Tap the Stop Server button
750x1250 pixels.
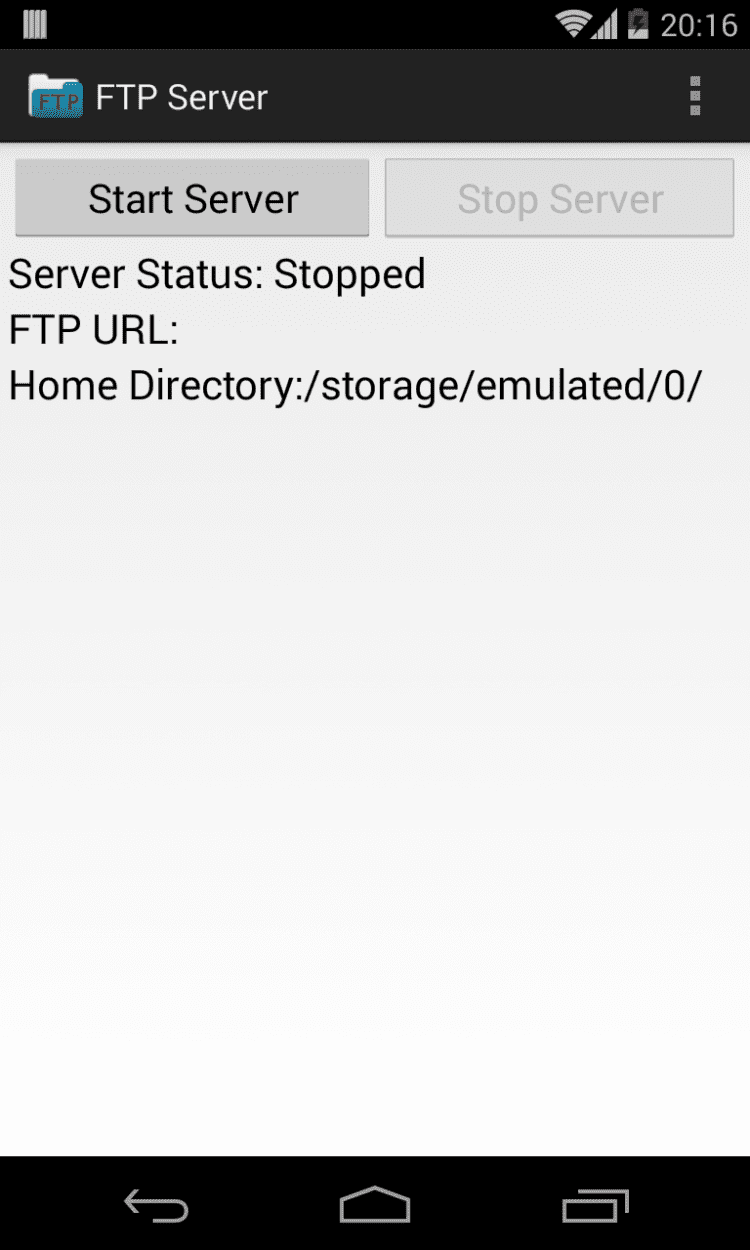coord(559,198)
